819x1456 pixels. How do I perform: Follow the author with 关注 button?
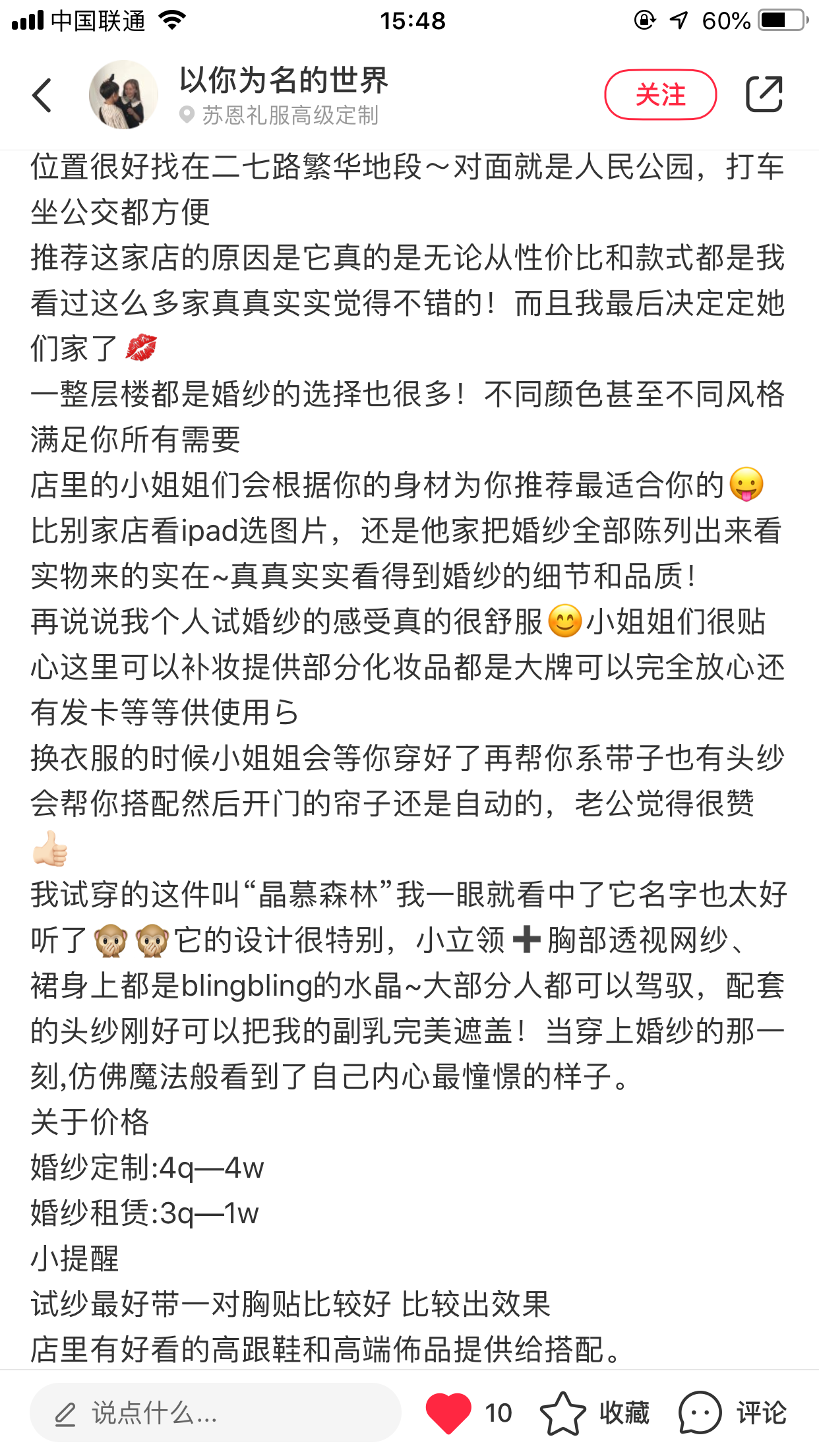[660, 94]
